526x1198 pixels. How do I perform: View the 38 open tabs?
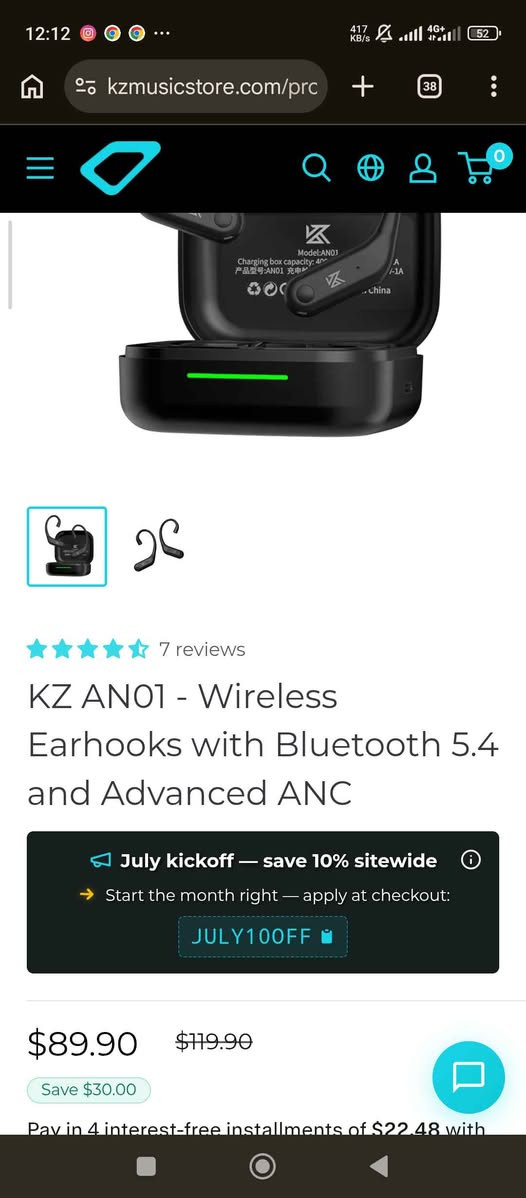430,86
